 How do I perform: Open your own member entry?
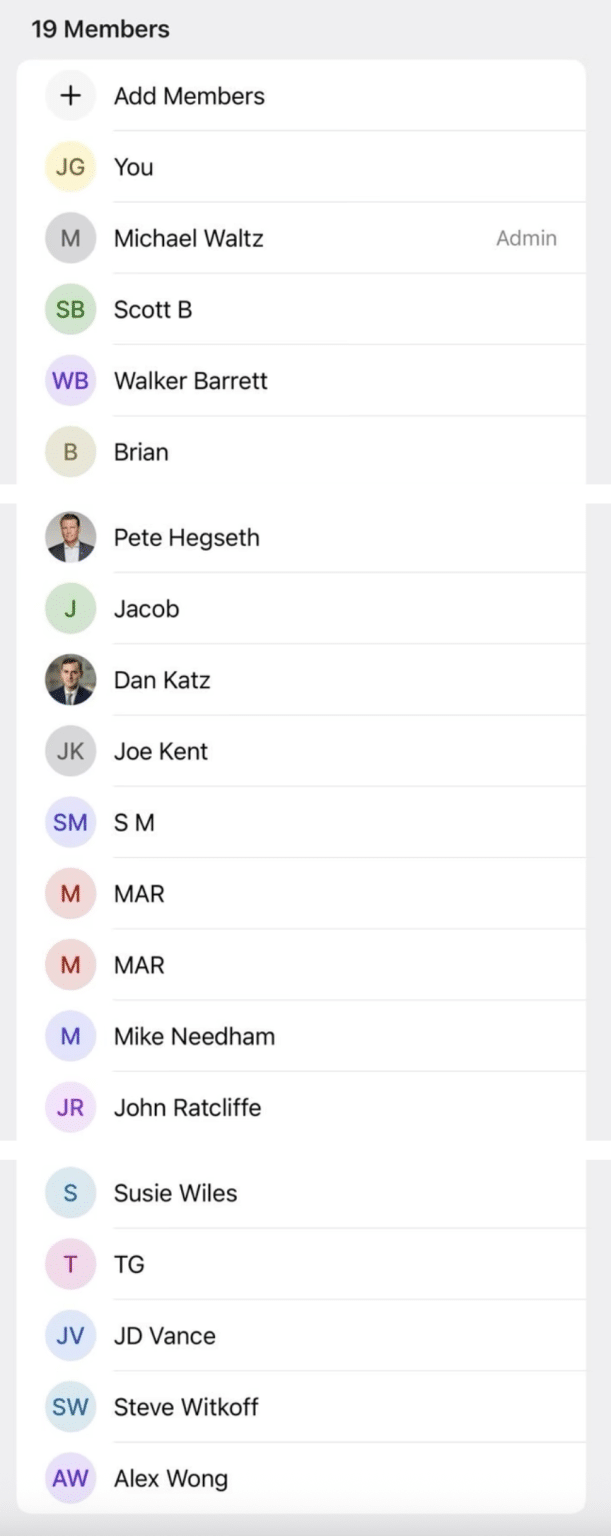[134, 167]
